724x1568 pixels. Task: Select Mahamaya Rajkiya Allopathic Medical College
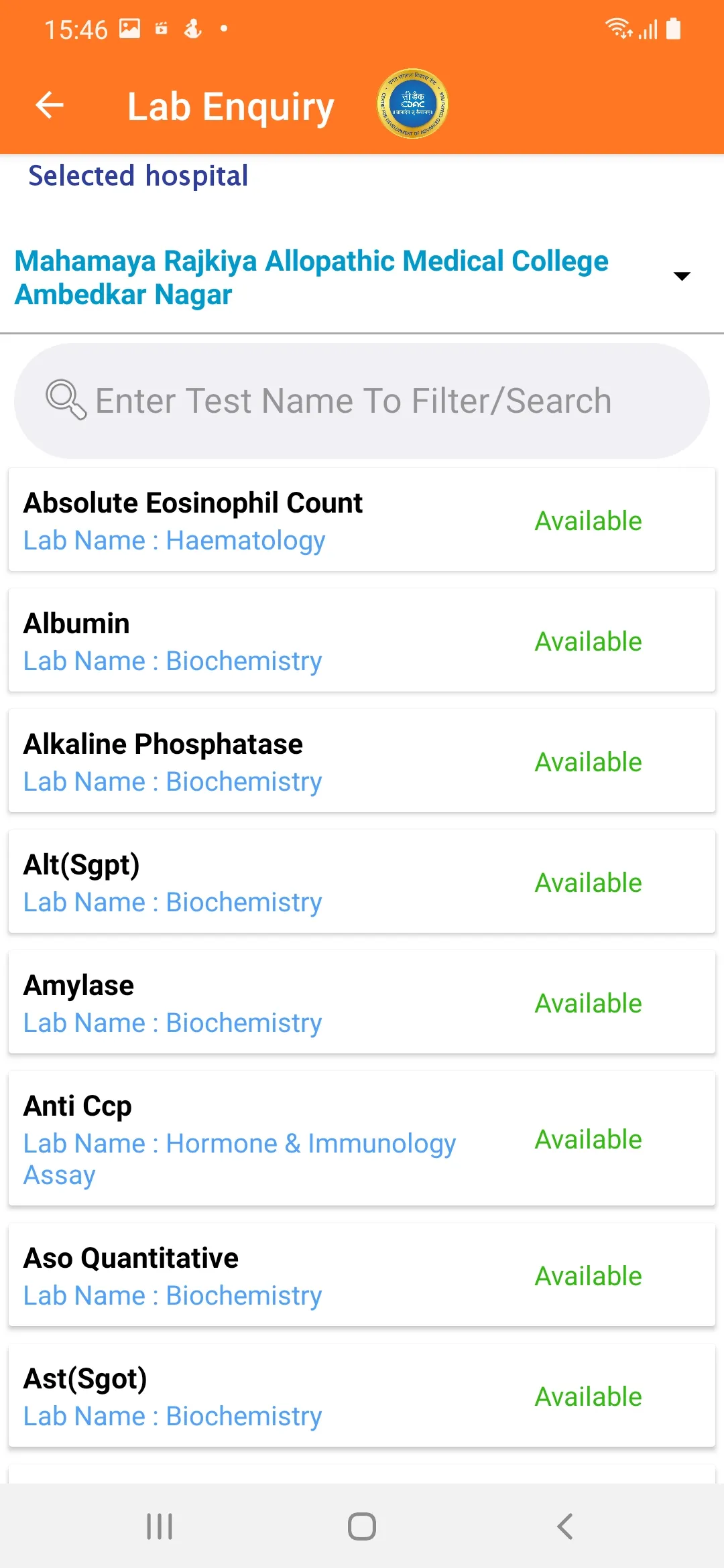(312, 277)
